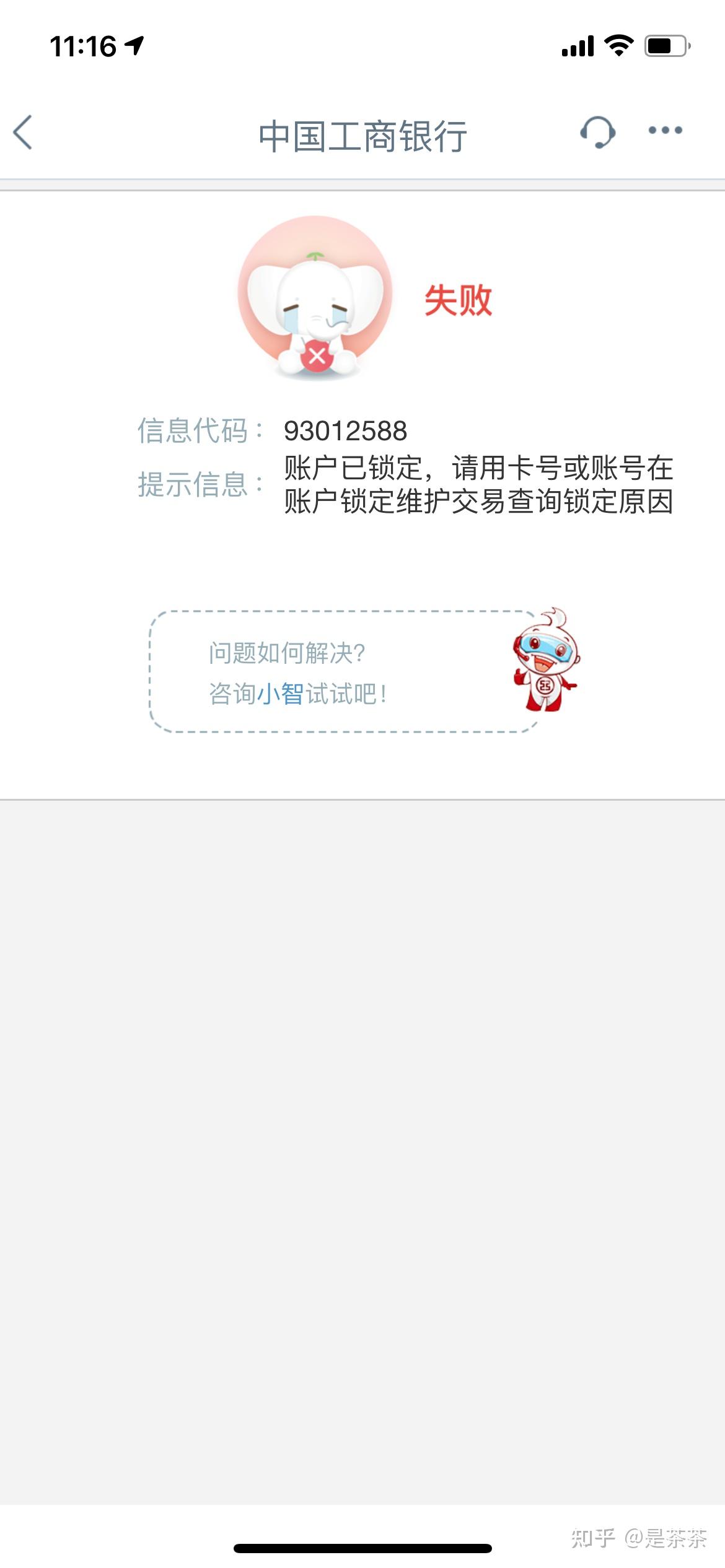Open customer service headset icon
Image resolution: width=725 pixels, height=1568 pixels.
(x=597, y=132)
